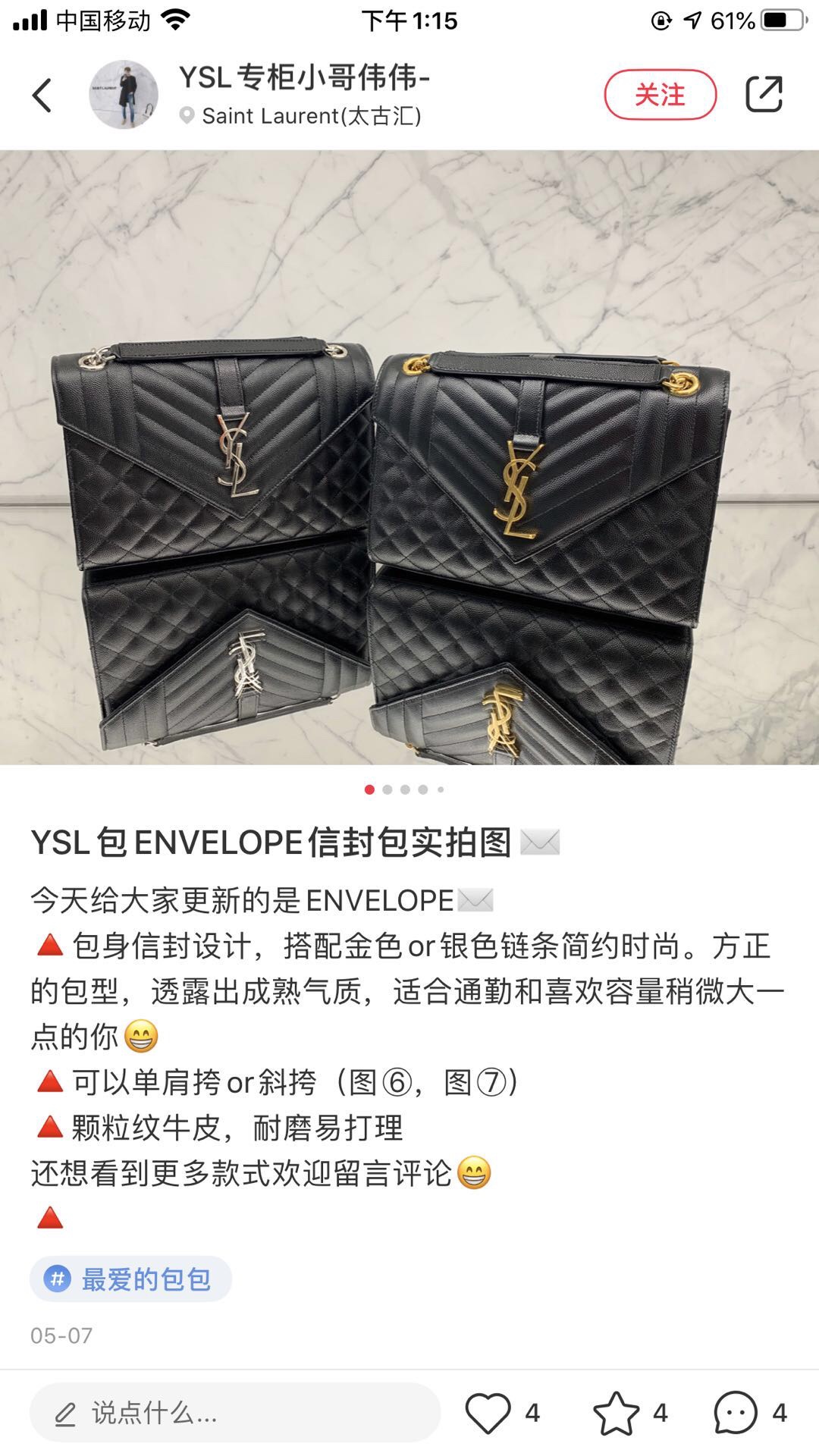
Task: Follow the author with the 关注 button
Action: (660, 95)
